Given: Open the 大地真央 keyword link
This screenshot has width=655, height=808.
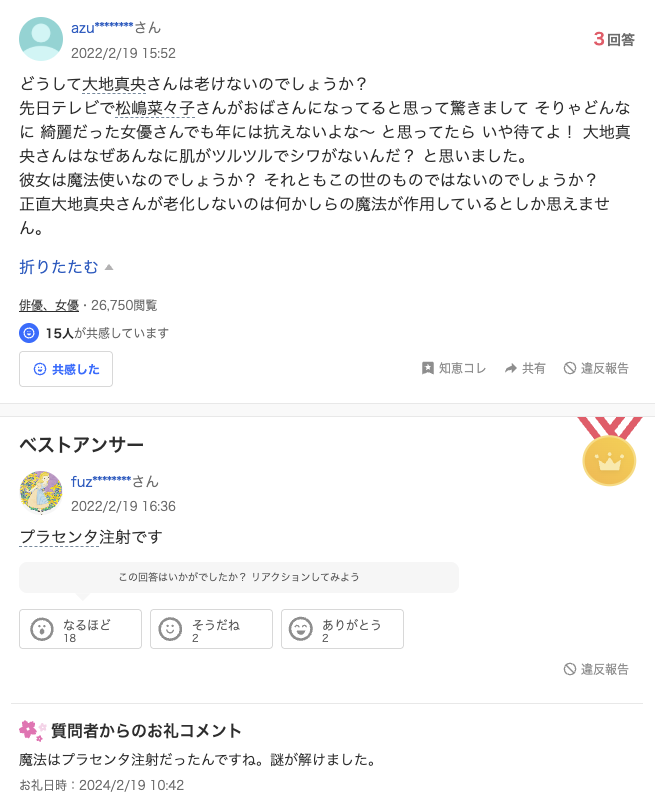Looking at the screenshot, I should 113,83.
